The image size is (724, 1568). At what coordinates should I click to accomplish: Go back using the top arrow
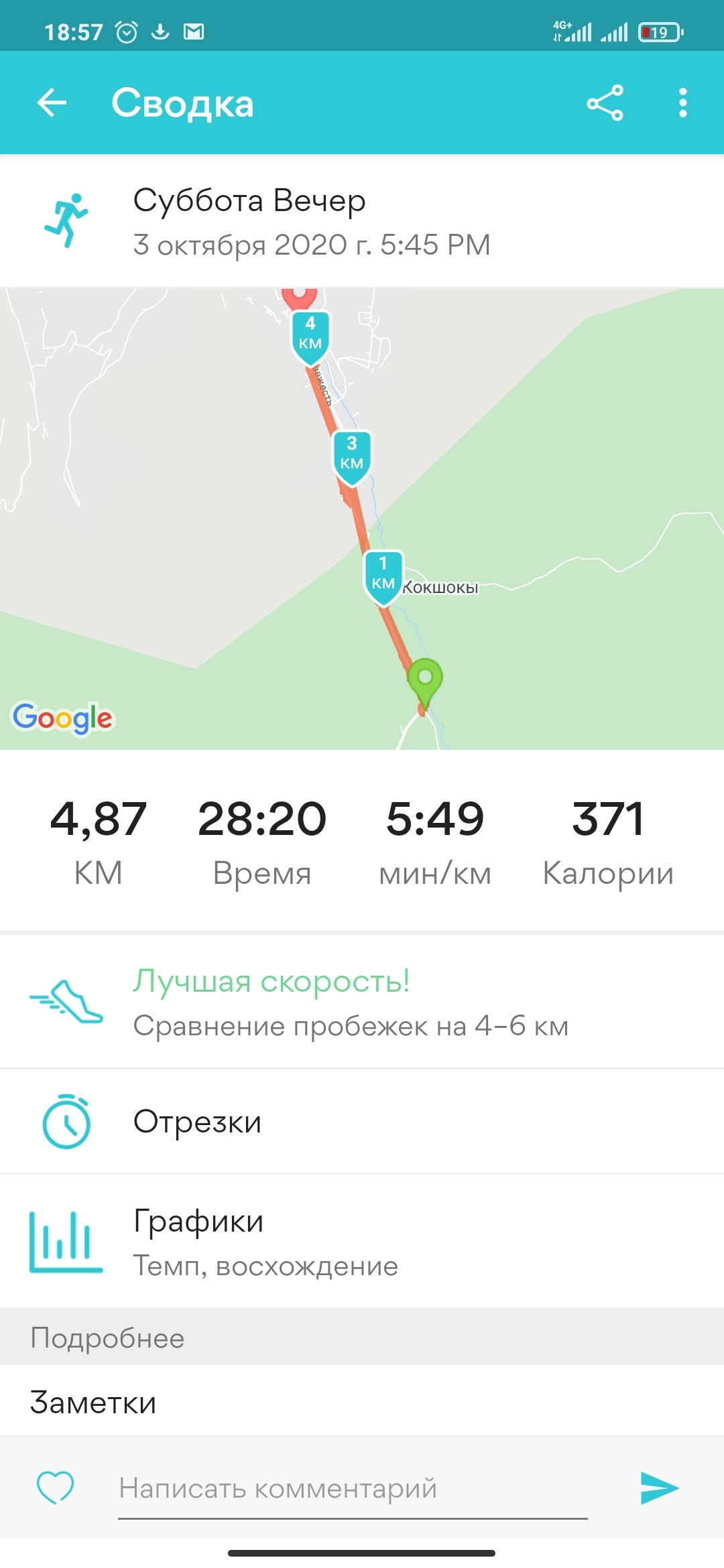coord(52,103)
